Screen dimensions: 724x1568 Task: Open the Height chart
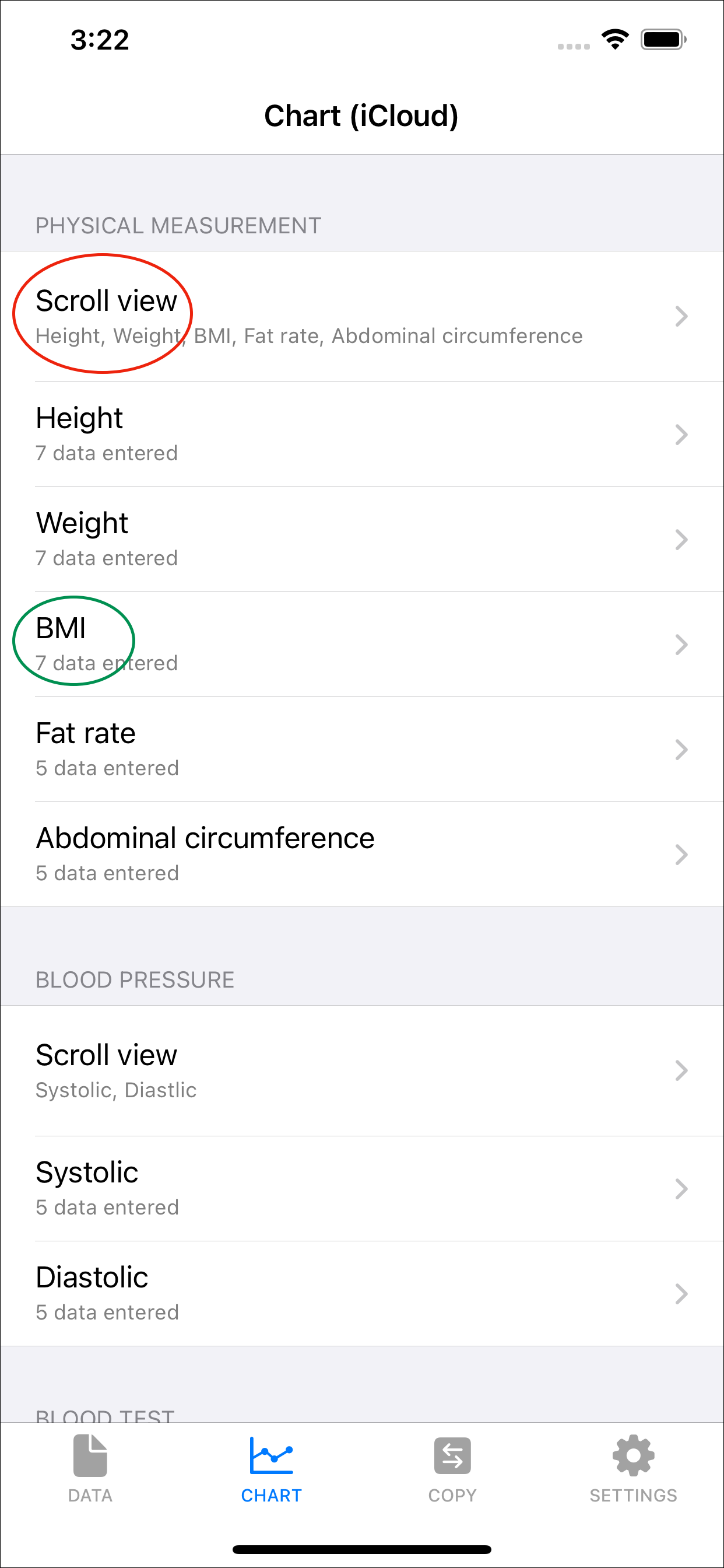pyautogui.click(x=362, y=435)
